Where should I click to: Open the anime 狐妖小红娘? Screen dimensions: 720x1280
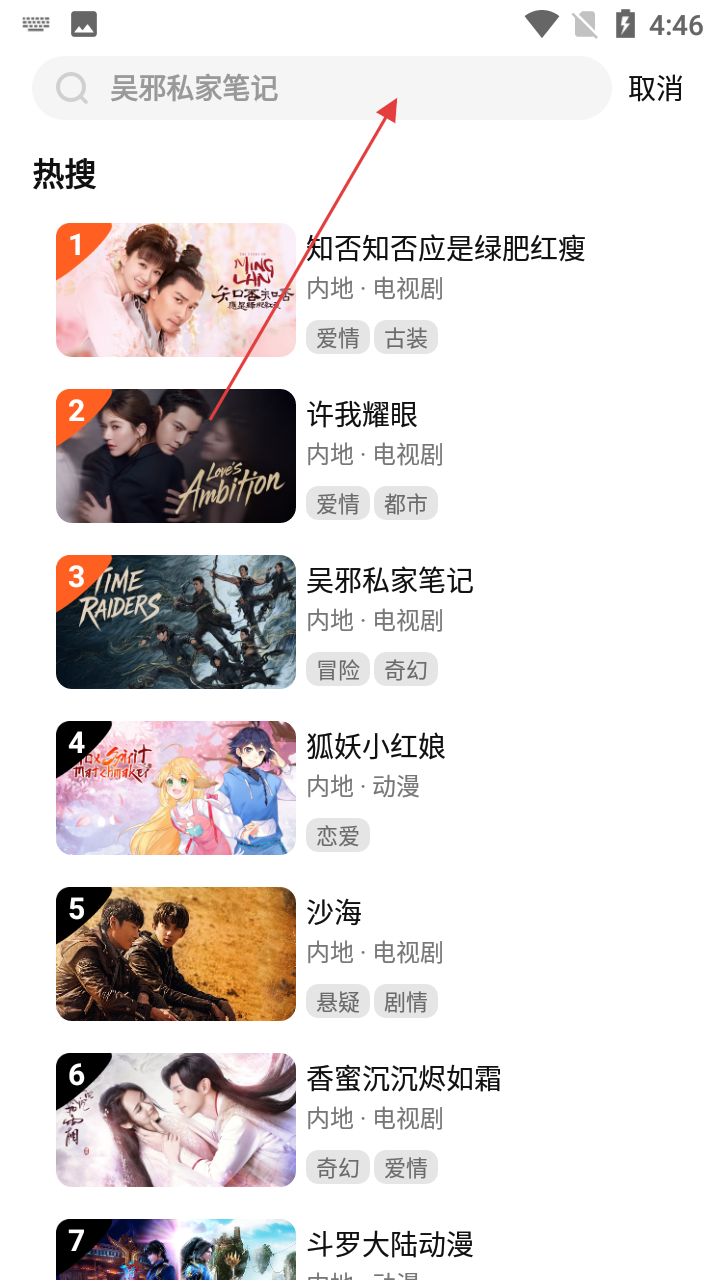click(376, 747)
